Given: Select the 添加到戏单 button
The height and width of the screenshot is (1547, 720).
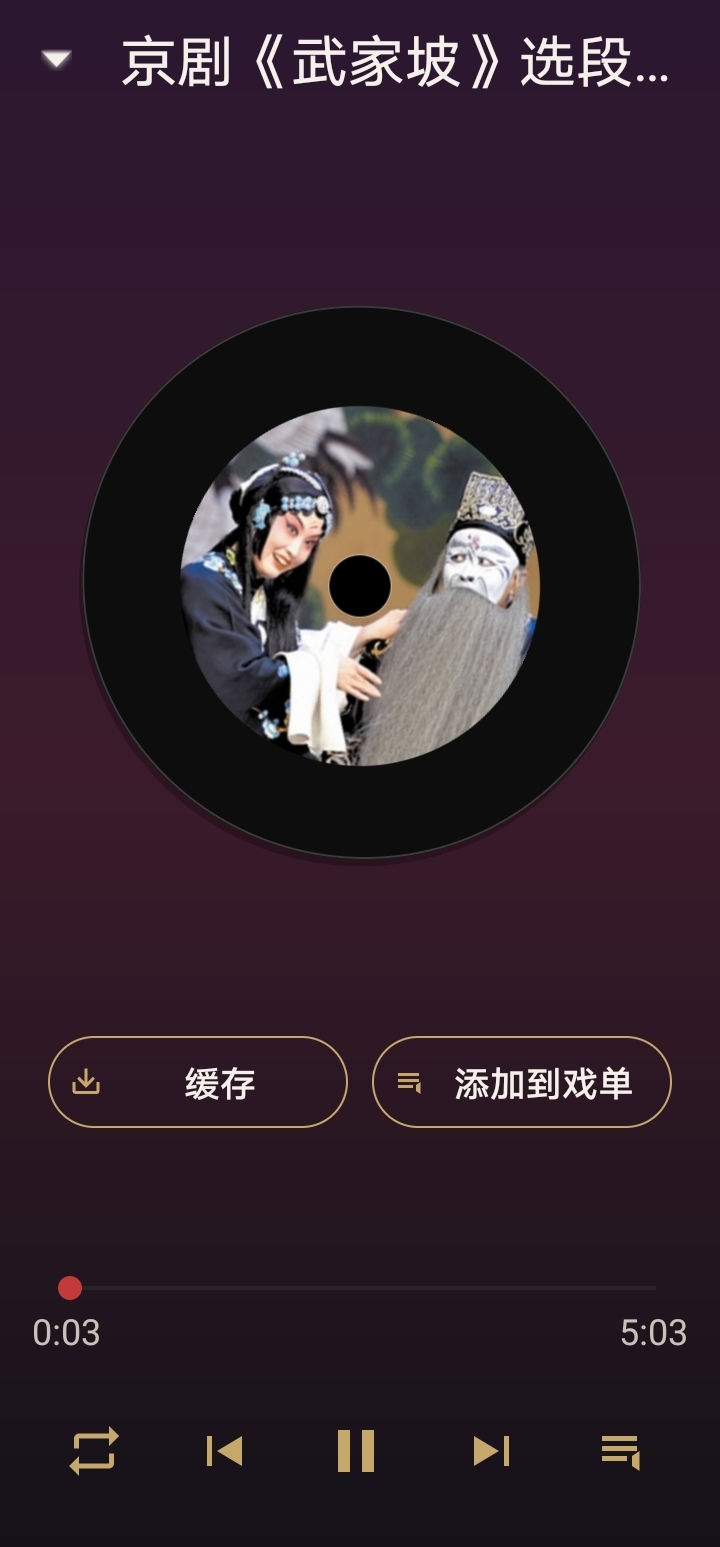Looking at the screenshot, I should coord(522,1081).
